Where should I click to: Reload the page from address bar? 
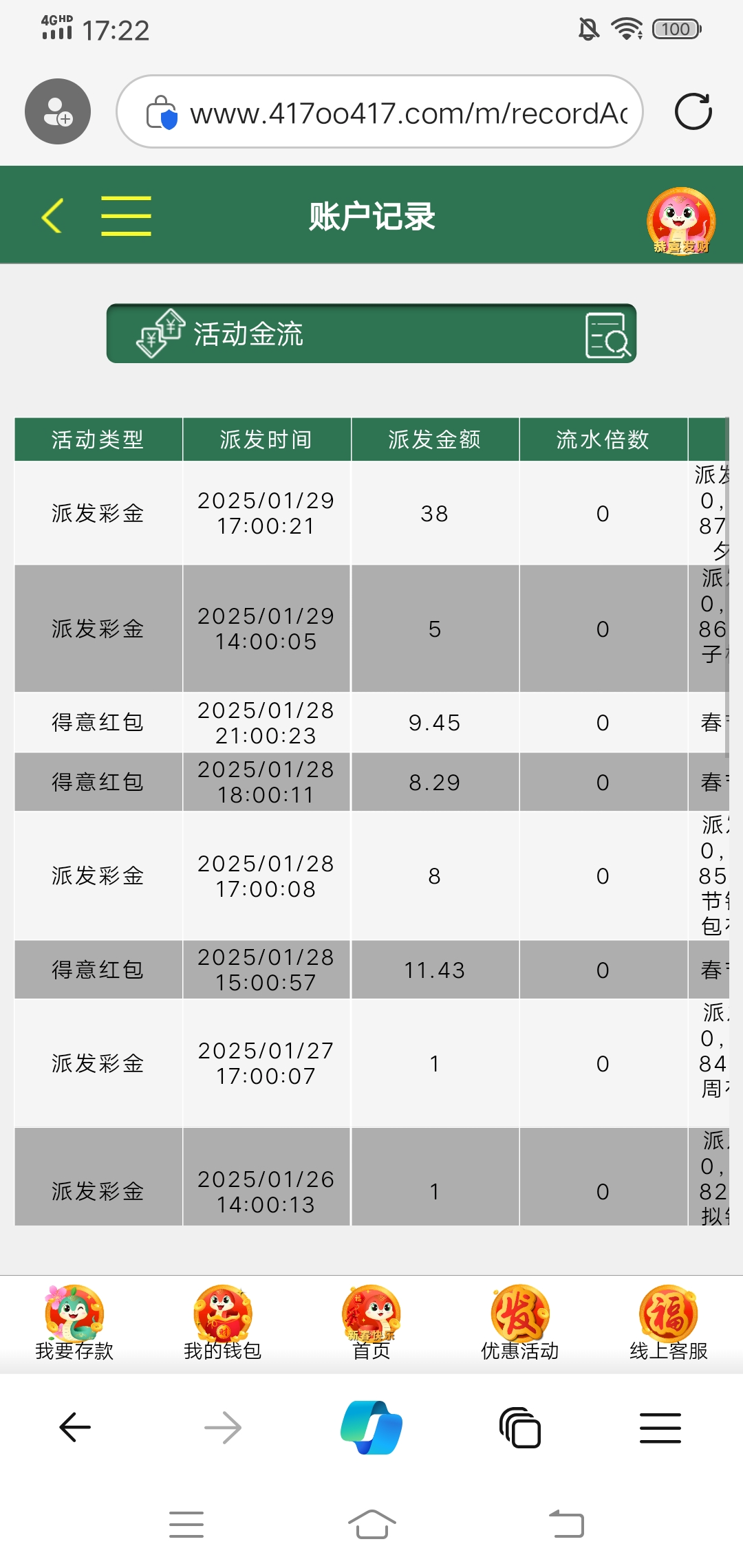(693, 112)
